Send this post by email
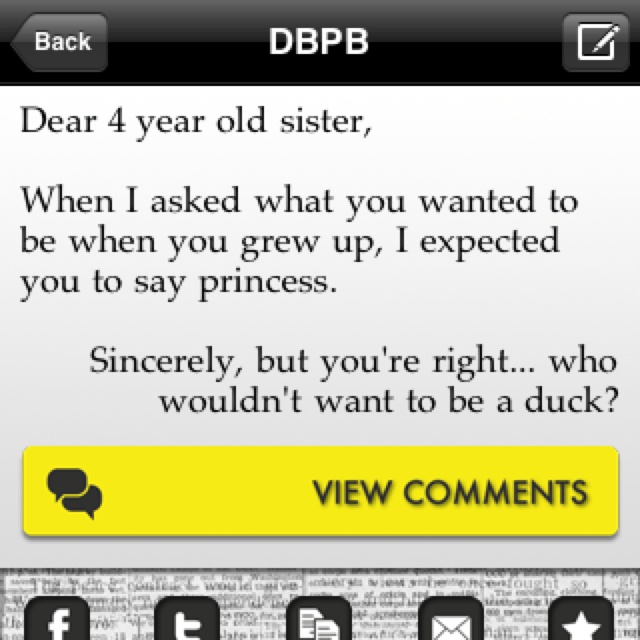Image resolution: width=640 pixels, height=640 pixels. click(451, 620)
